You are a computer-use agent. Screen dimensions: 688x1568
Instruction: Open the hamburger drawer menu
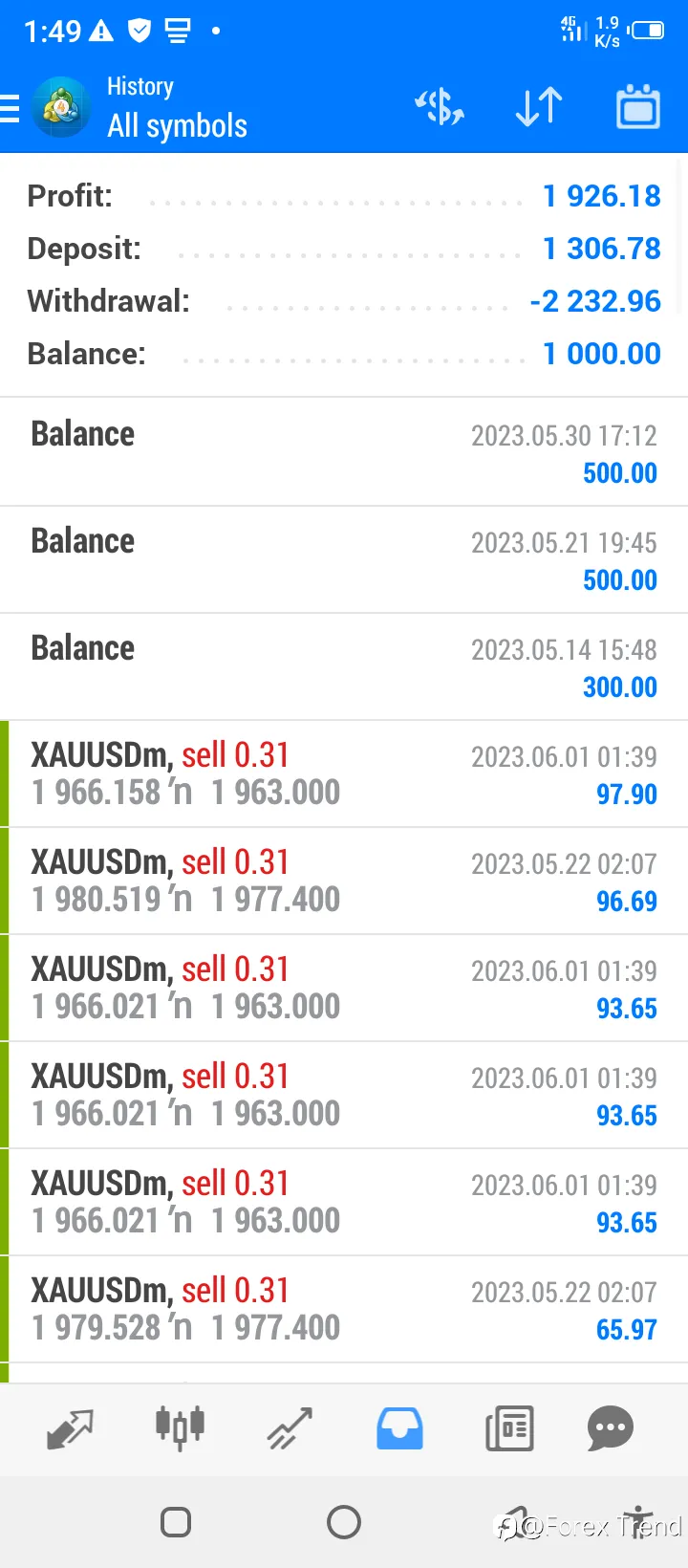10,108
